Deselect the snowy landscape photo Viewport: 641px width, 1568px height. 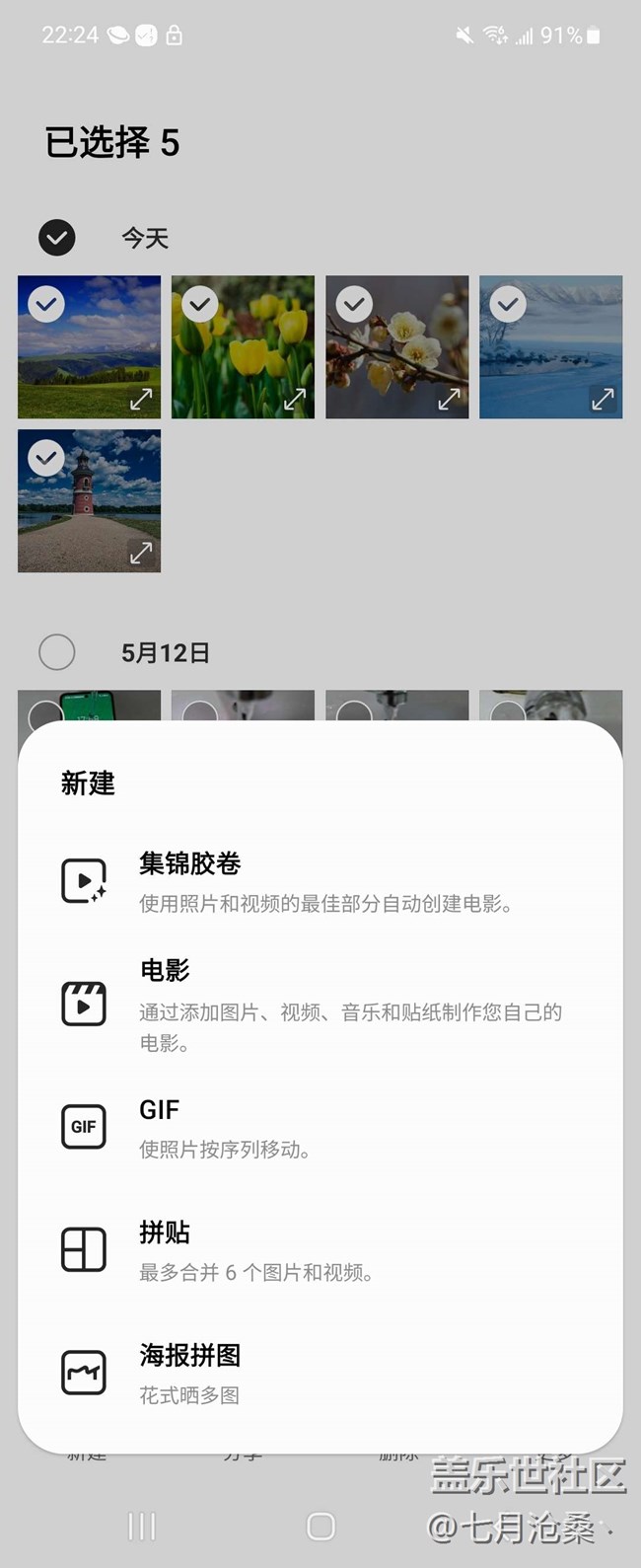click(x=508, y=304)
